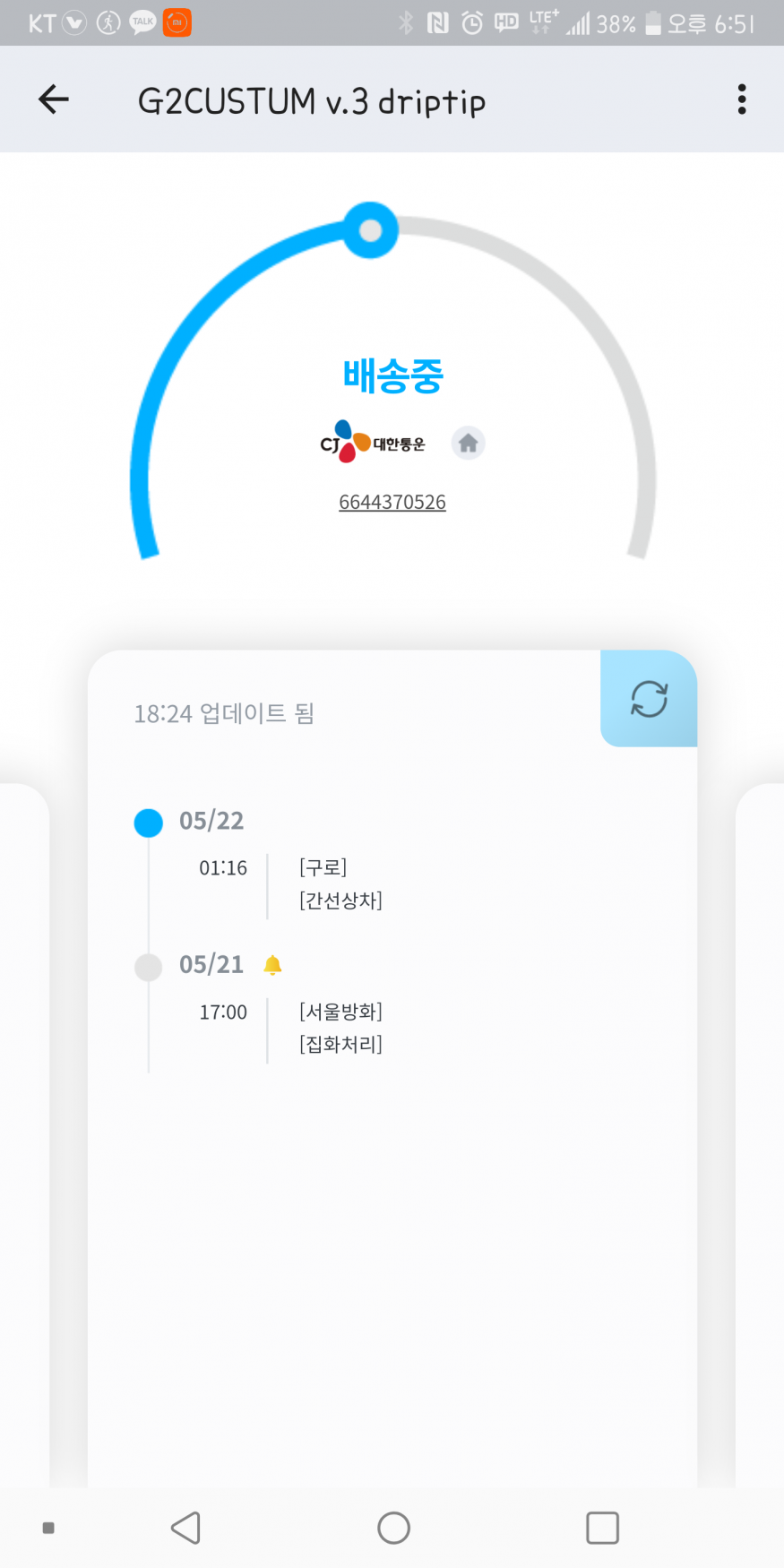Open the overflow menu
The height and width of the screenshot is (1568, 784).
(741, 99)
